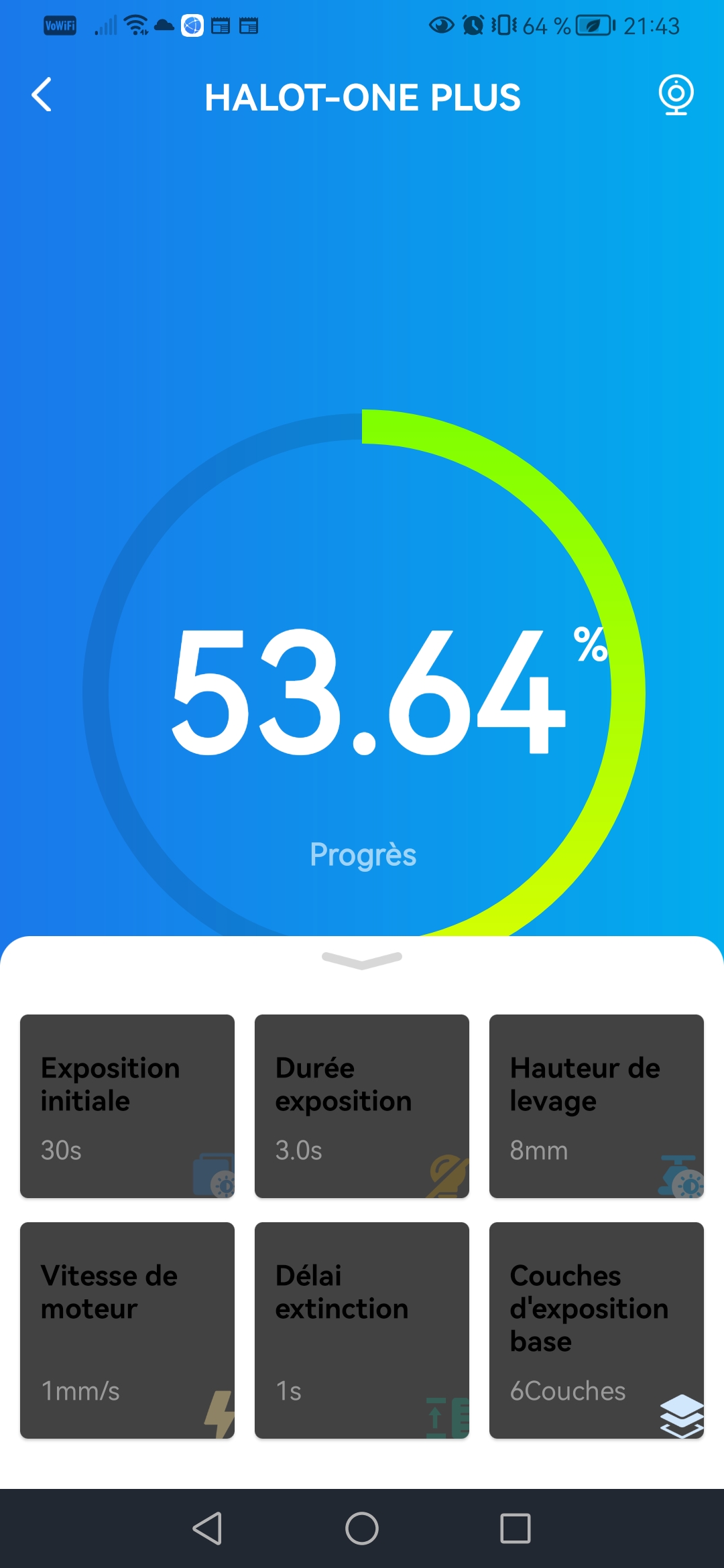Image resolution: width=724 pixels, height=1568 pixels.
Task: Open Délai extinction card
Action: point(362,1330)
